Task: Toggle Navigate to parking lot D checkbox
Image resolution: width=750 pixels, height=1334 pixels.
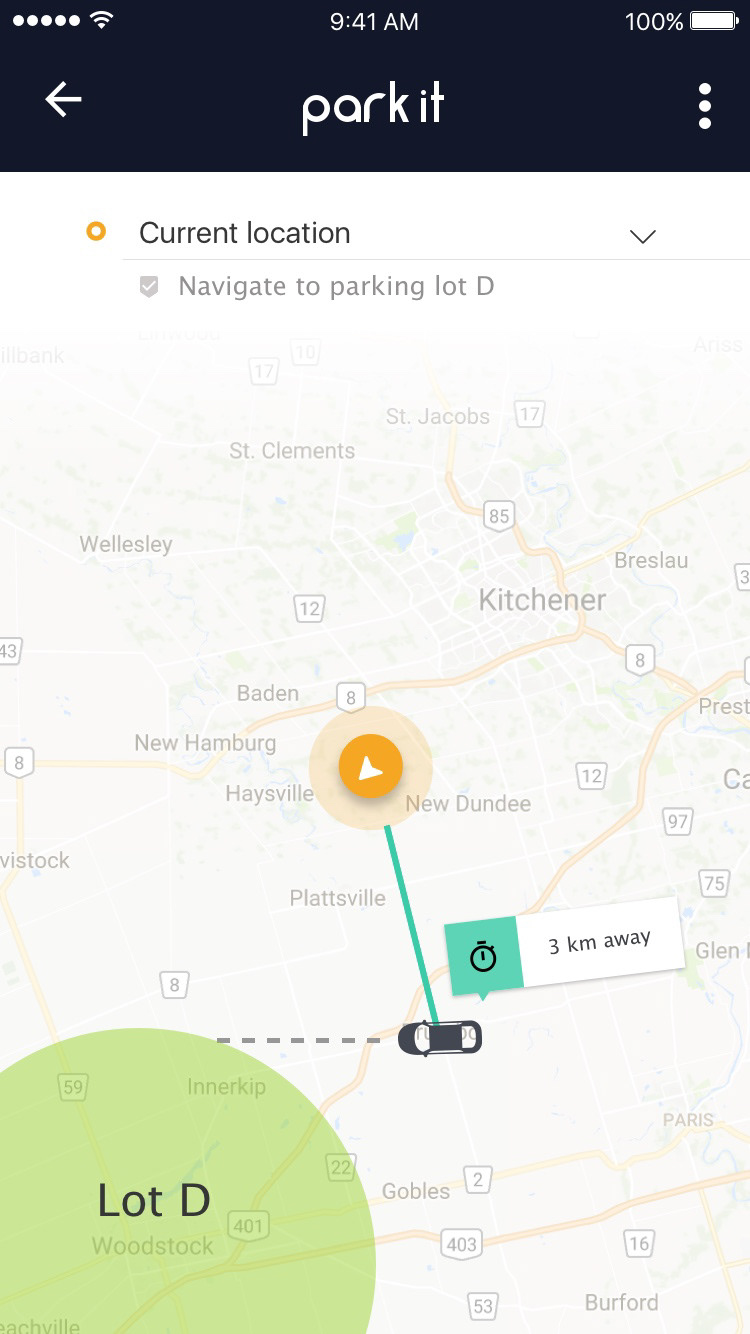Action: pos(149,288)
